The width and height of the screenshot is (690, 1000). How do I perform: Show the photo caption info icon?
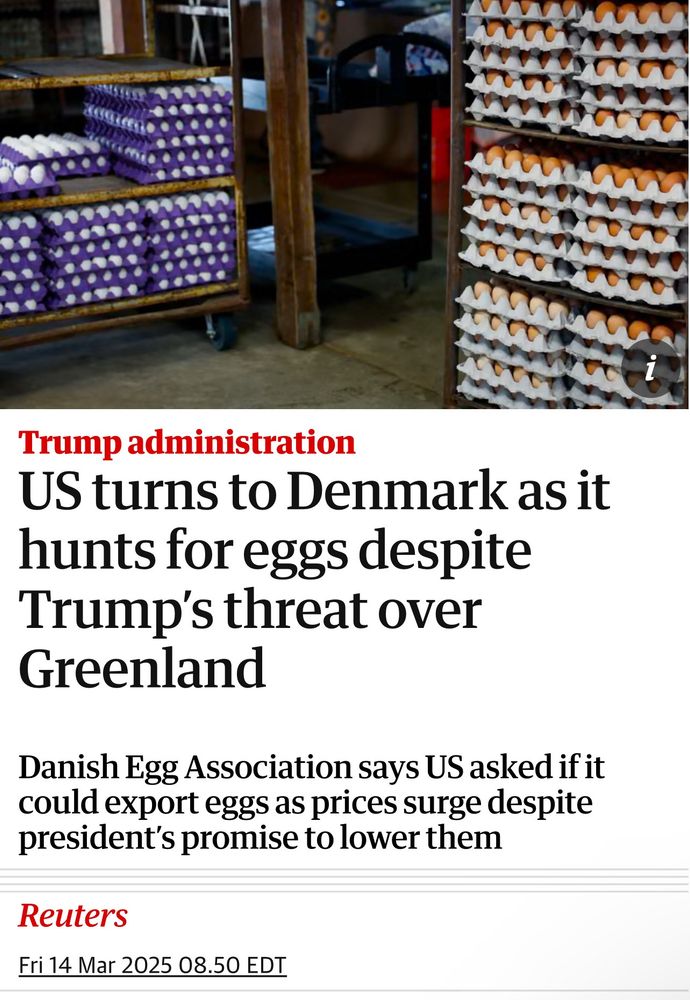pyautogui.click(x=650, y=369)
